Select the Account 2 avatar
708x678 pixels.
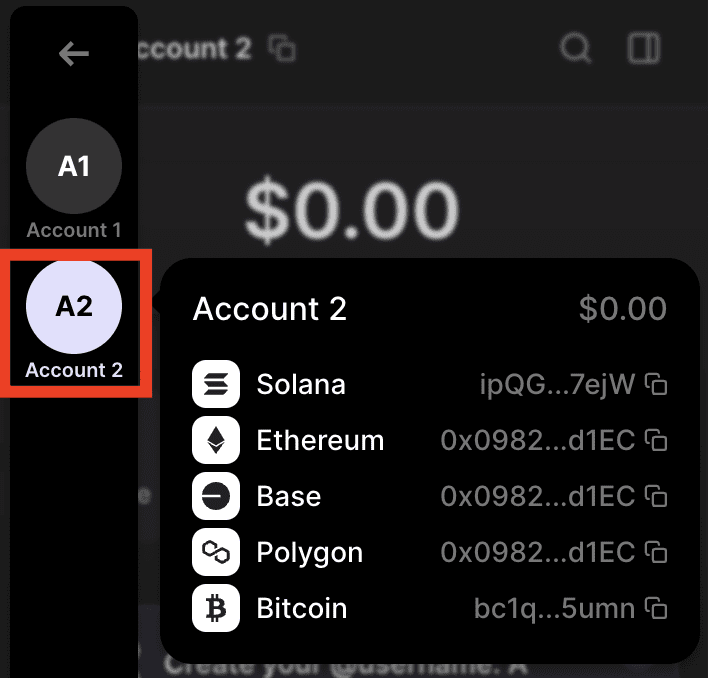tap(74, 308)
